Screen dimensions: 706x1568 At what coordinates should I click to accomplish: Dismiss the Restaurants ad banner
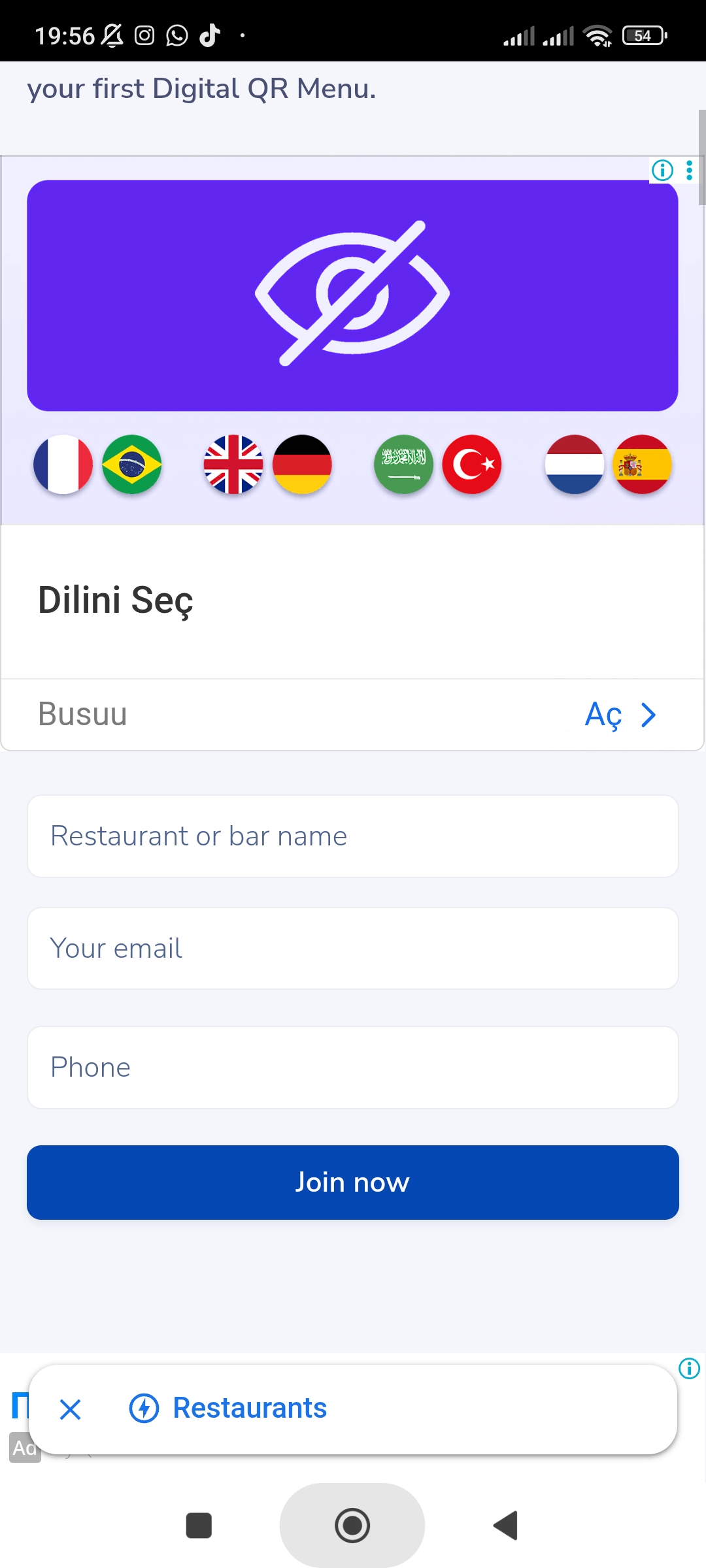click(70, 1409)
